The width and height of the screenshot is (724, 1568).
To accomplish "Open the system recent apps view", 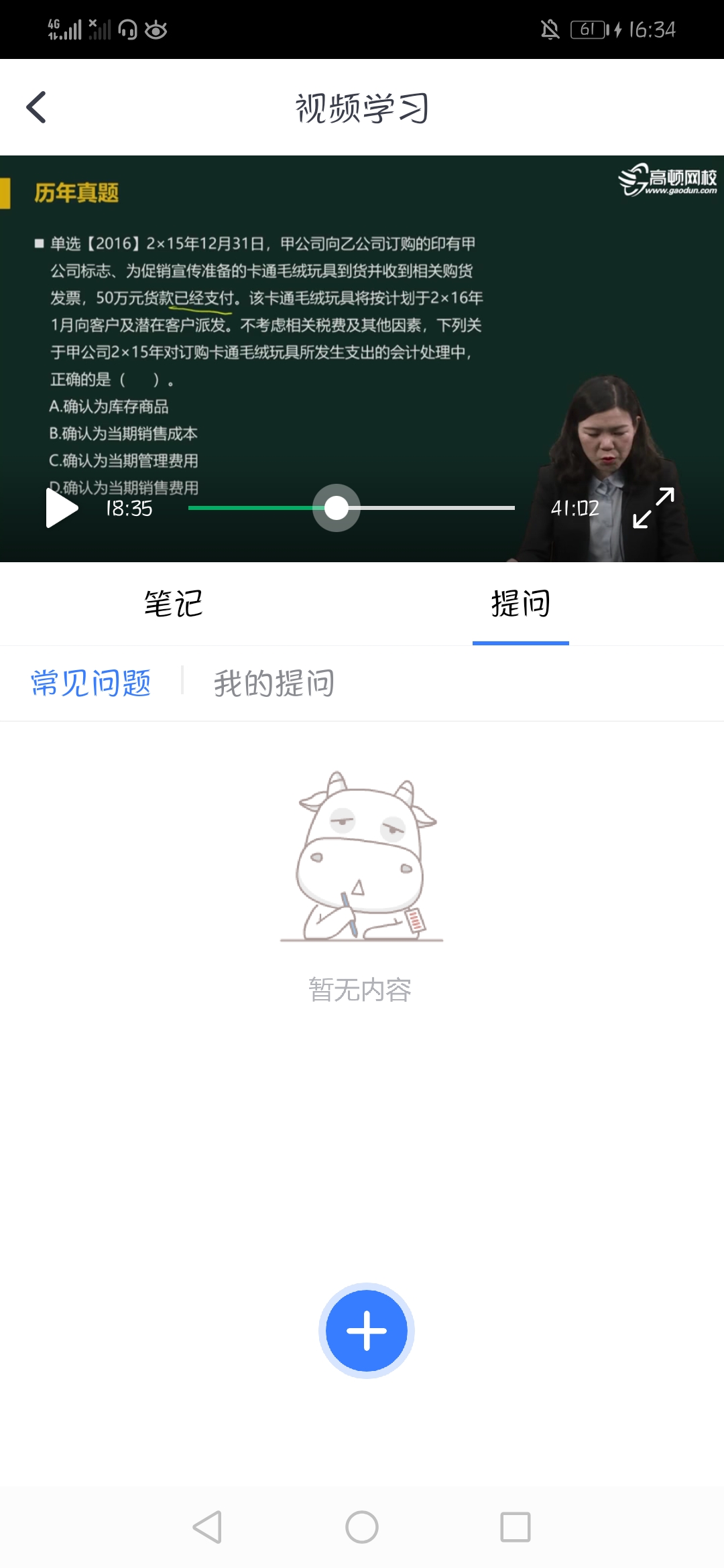I will (515, 1527).
